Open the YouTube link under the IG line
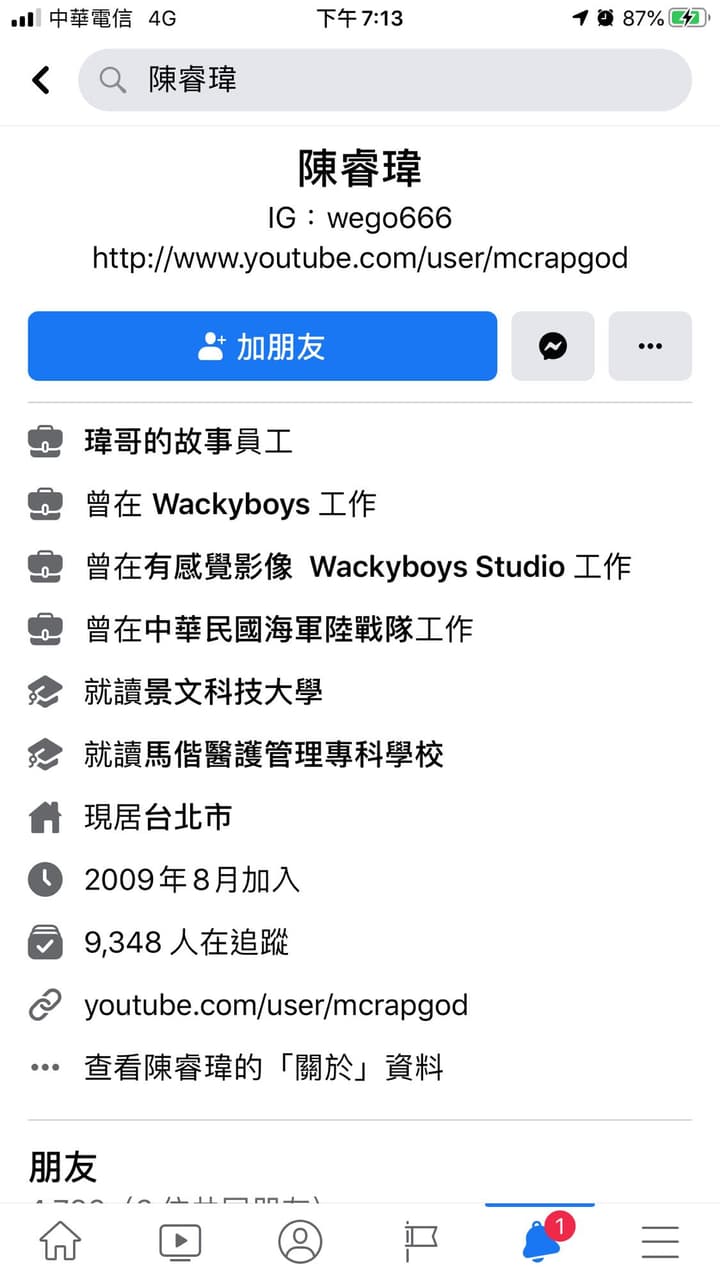This screenshot has width=720, height=1280. [x=360, y=258]
